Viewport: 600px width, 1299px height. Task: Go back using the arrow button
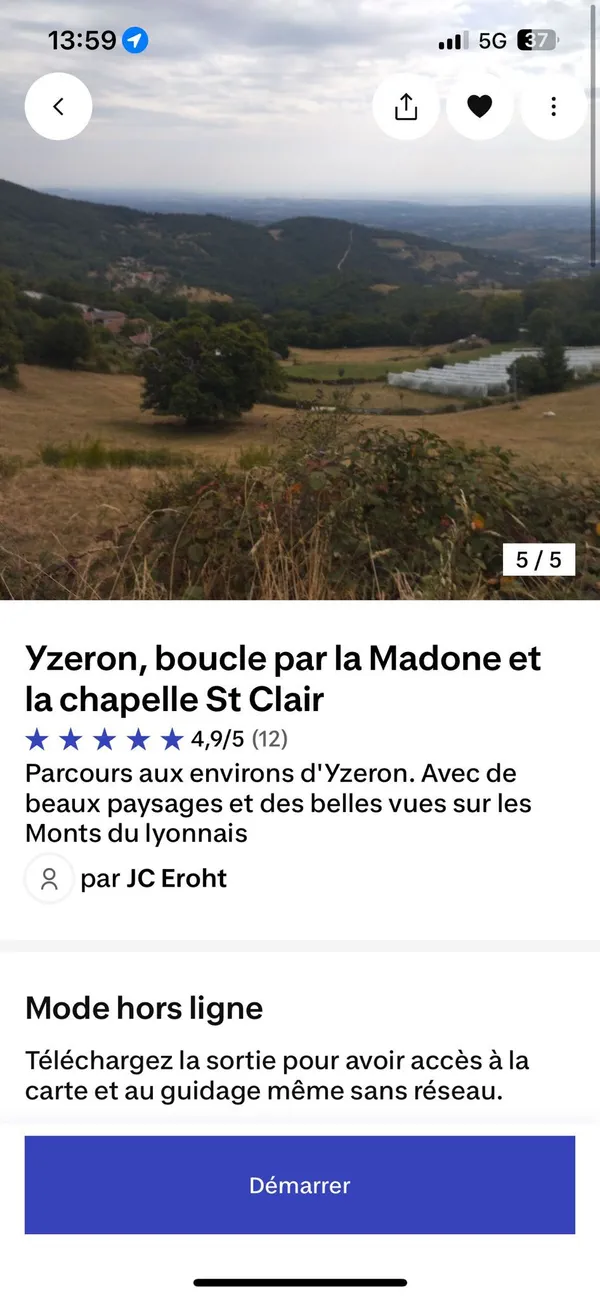[x=58, y=106]
